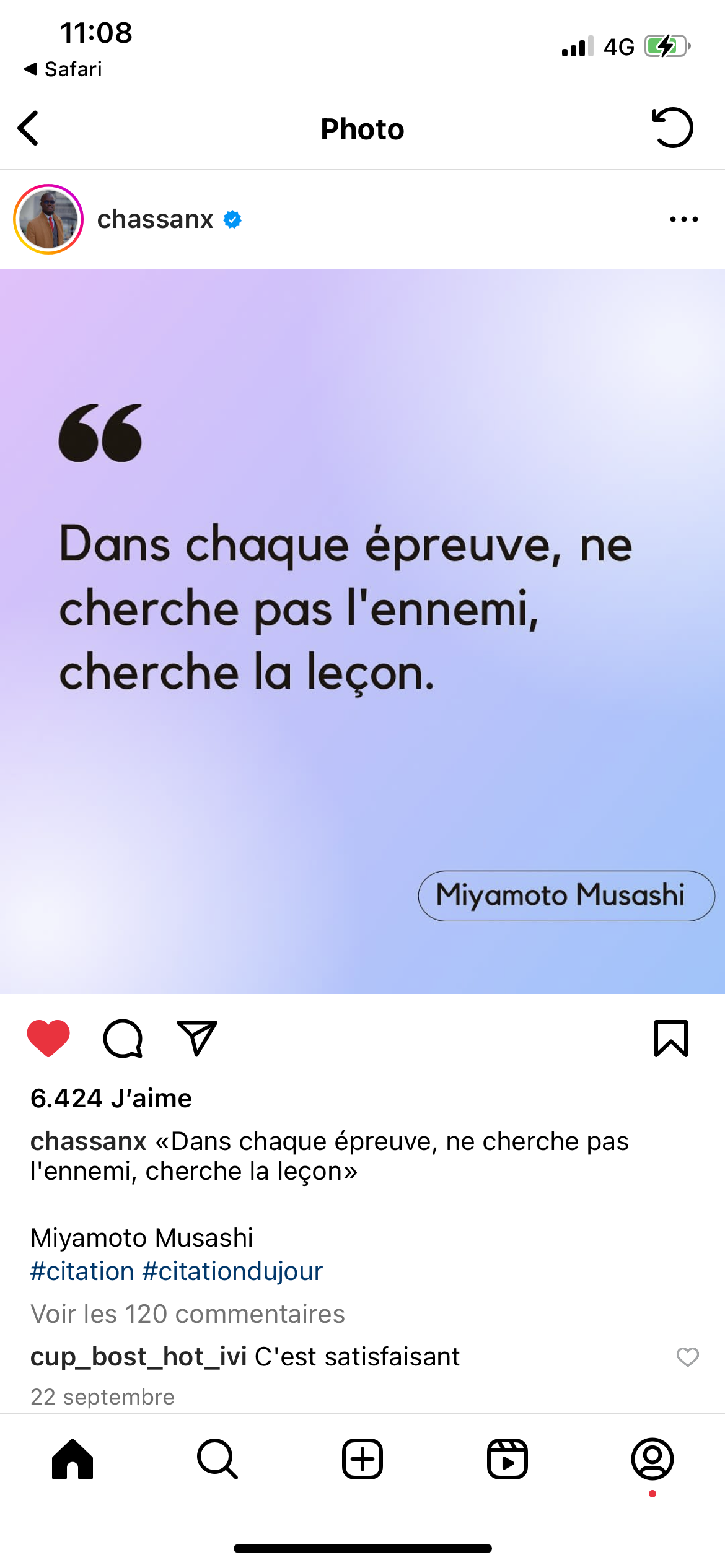The image size is (725, 1568).
Task: Open the comment bubble under the post
Action: [123, 1038]
